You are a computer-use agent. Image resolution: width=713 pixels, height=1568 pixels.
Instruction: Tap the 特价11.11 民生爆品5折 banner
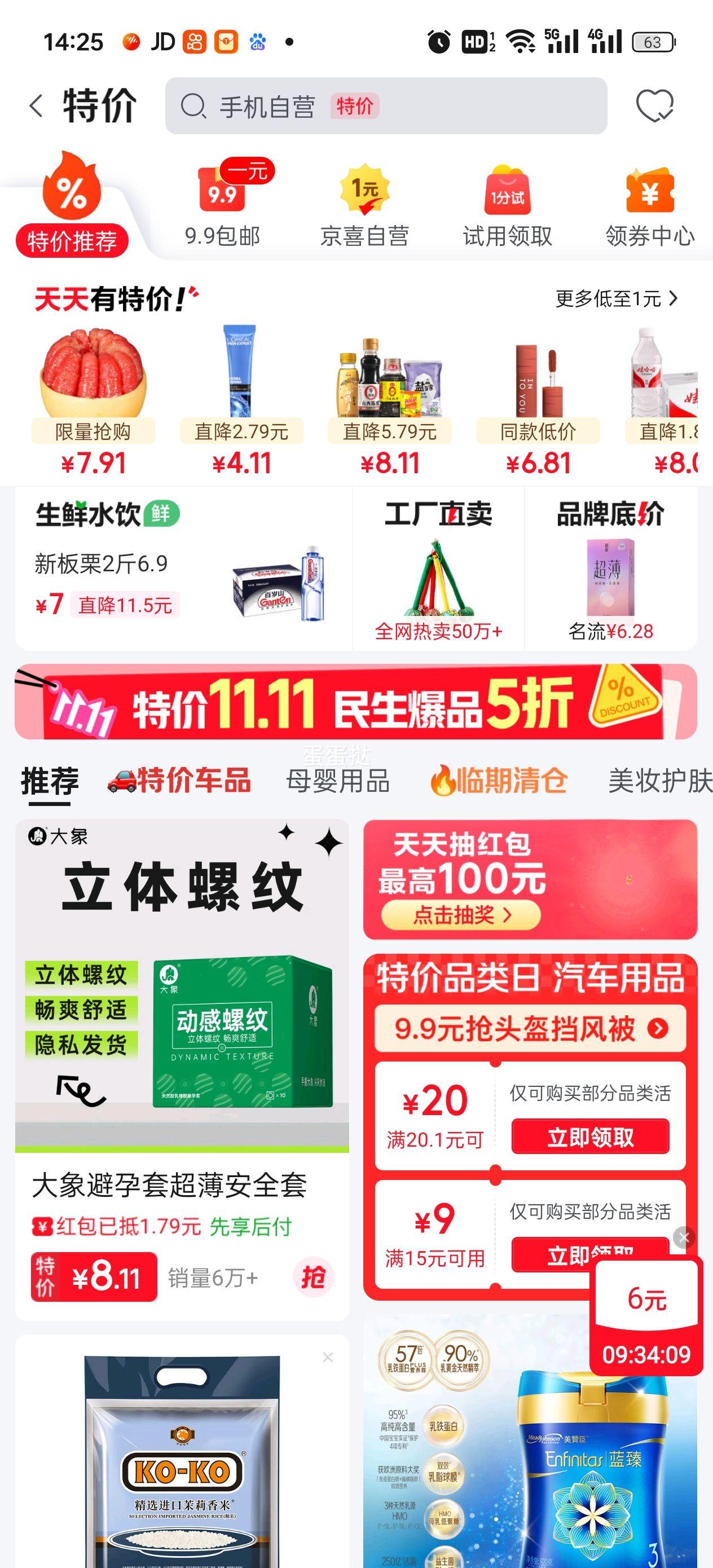(355, 702)
